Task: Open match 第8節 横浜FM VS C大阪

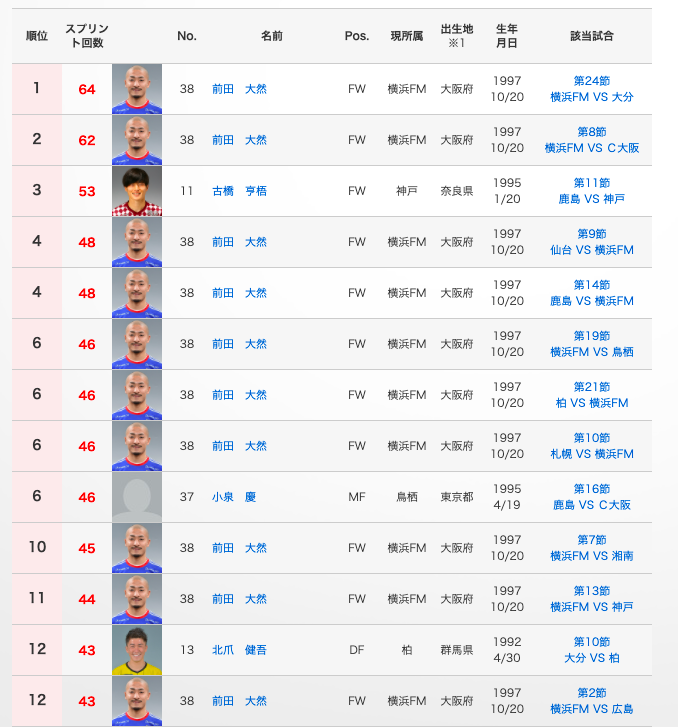Action: coord(592,140)
